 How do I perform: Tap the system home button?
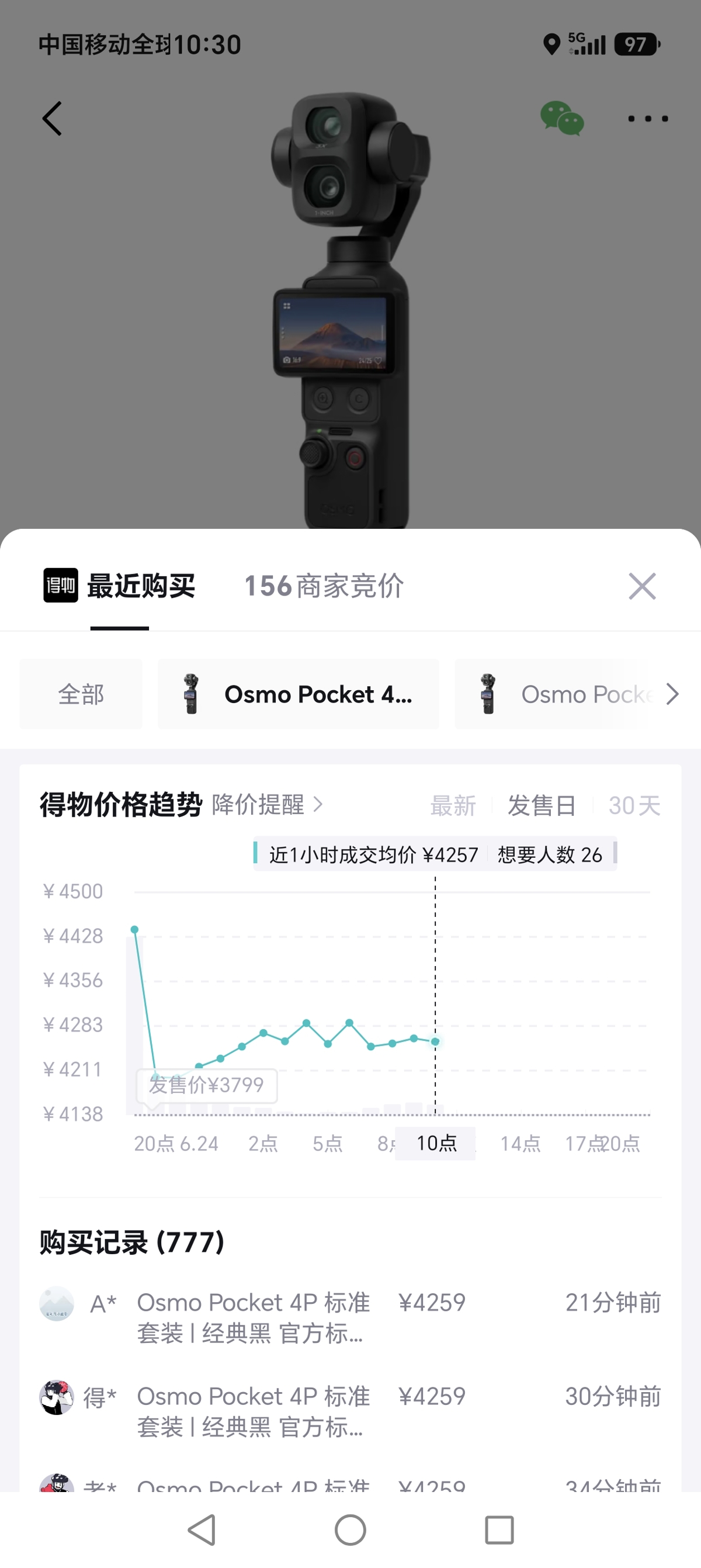pos(350,1529)
